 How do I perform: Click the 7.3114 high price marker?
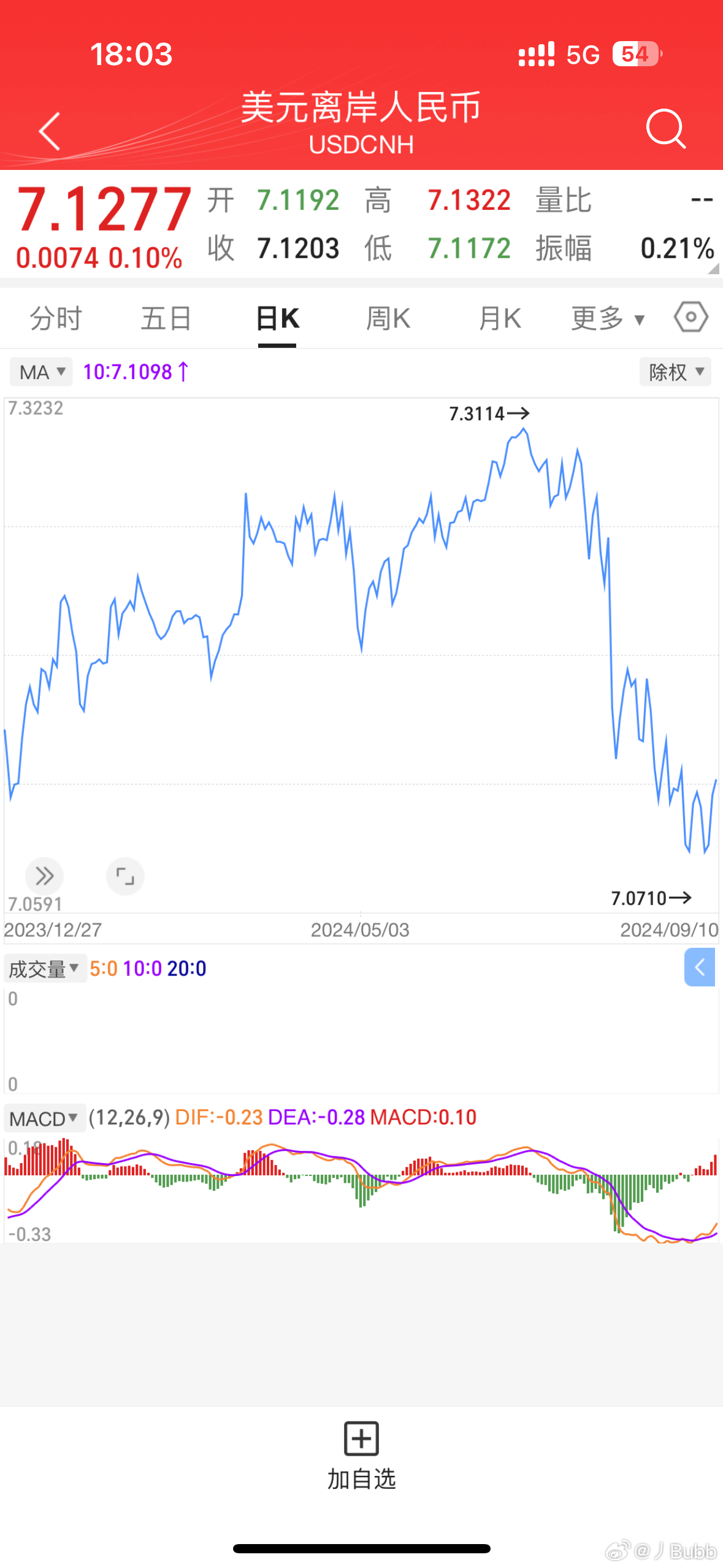point(484,413)
